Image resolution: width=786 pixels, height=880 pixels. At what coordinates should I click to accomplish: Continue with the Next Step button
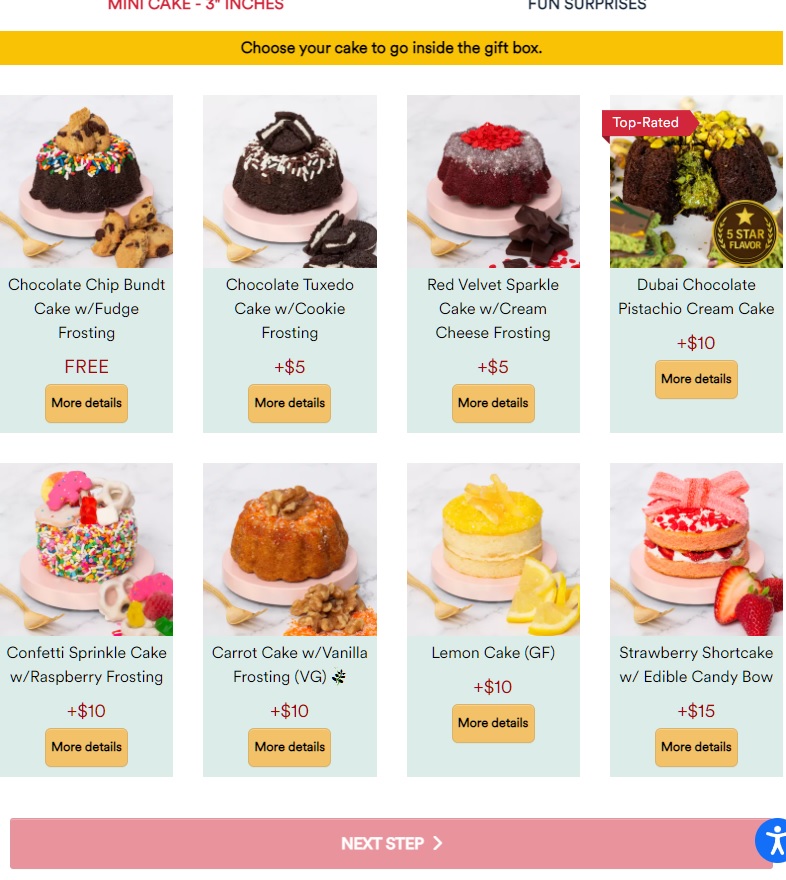[391, 843]
